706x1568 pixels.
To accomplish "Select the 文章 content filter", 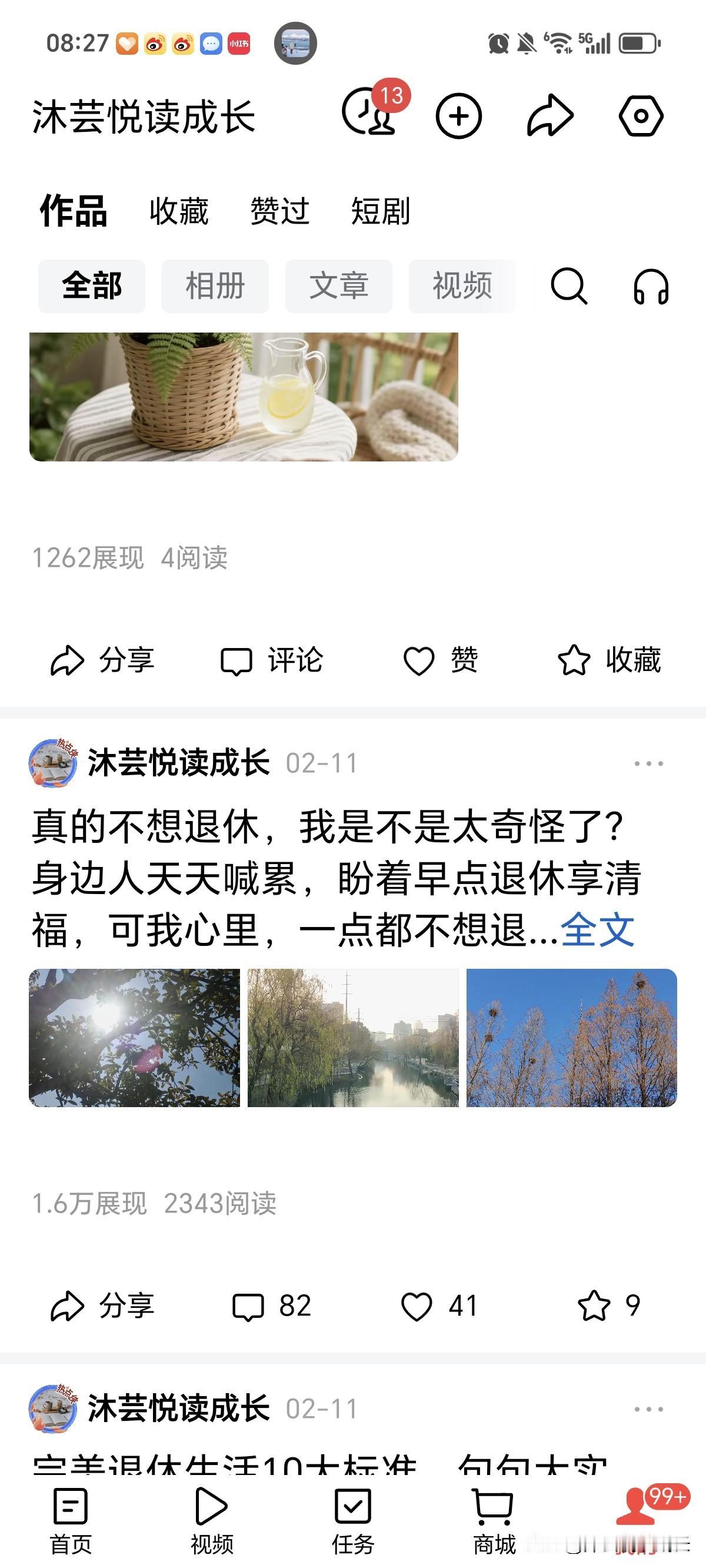I will pyautogui.click(x=338, y=286).
